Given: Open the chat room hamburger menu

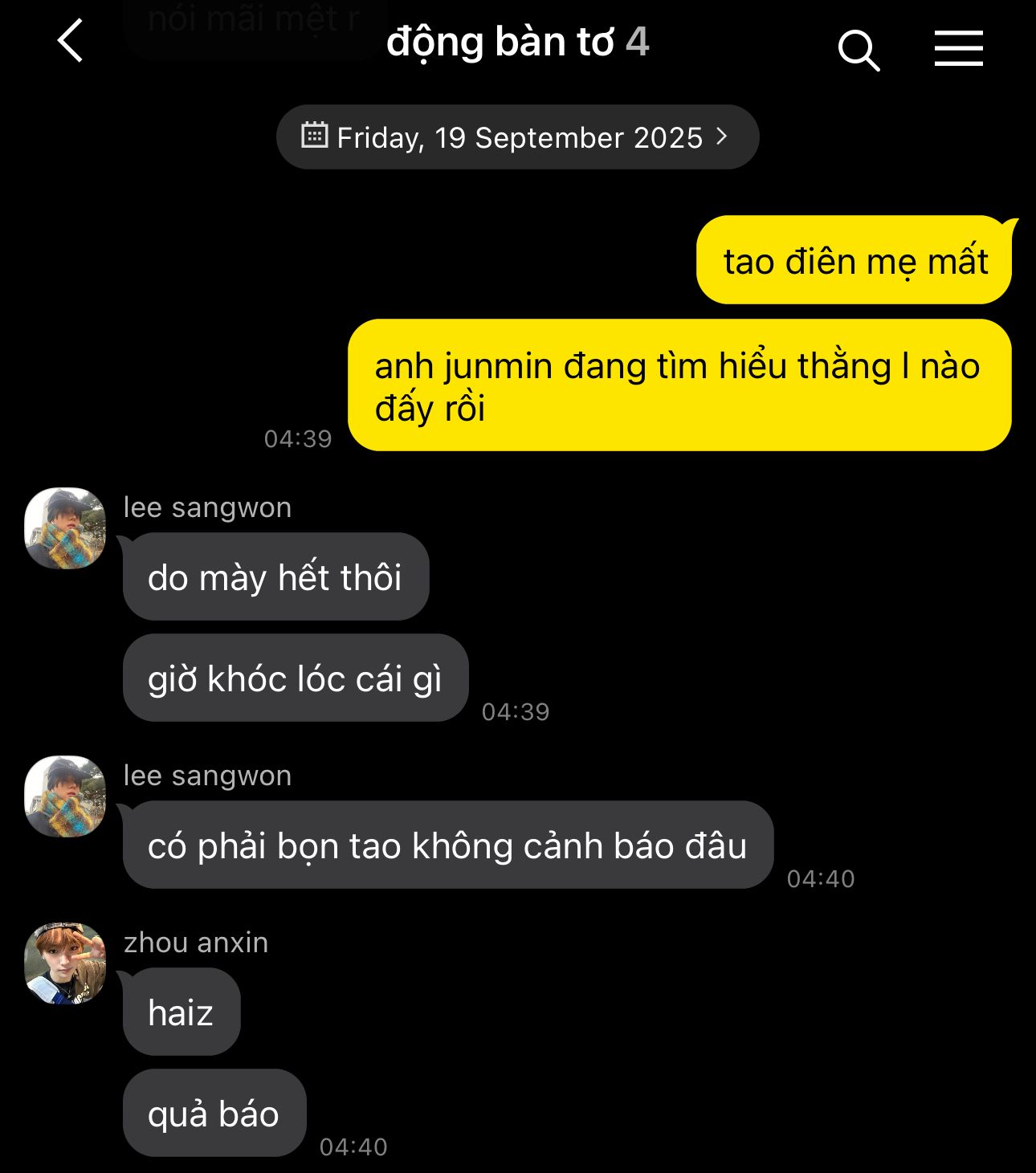Looking at the screenshot, I should [x=958, y=48].
